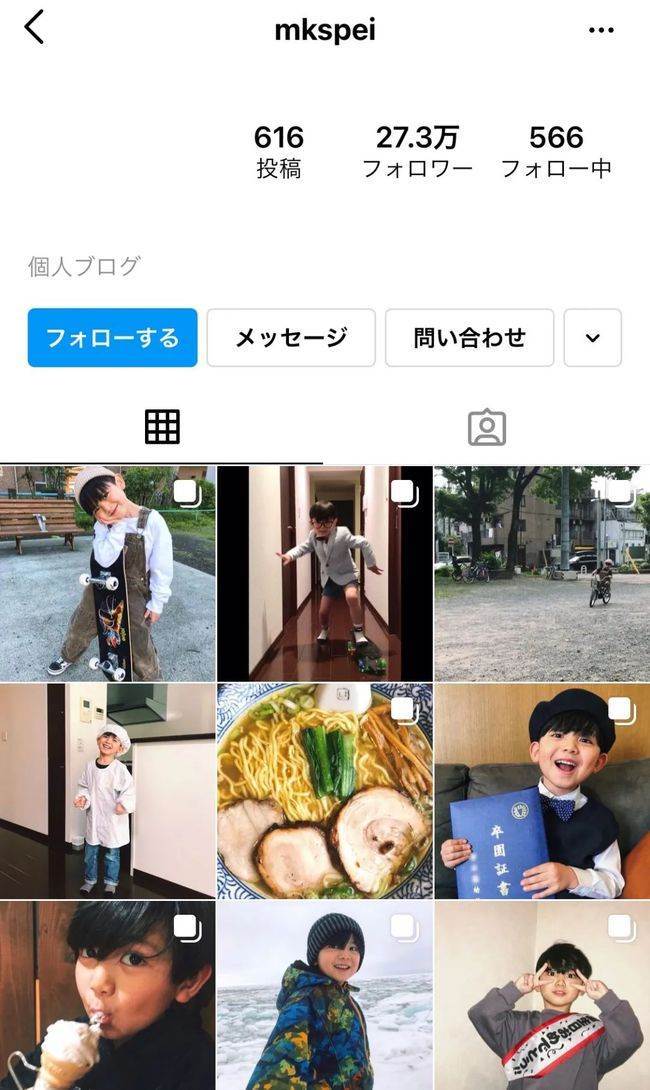View the 566 フォロー中 following list
This screenshot has height=1090, width=650.
(556, 151)
